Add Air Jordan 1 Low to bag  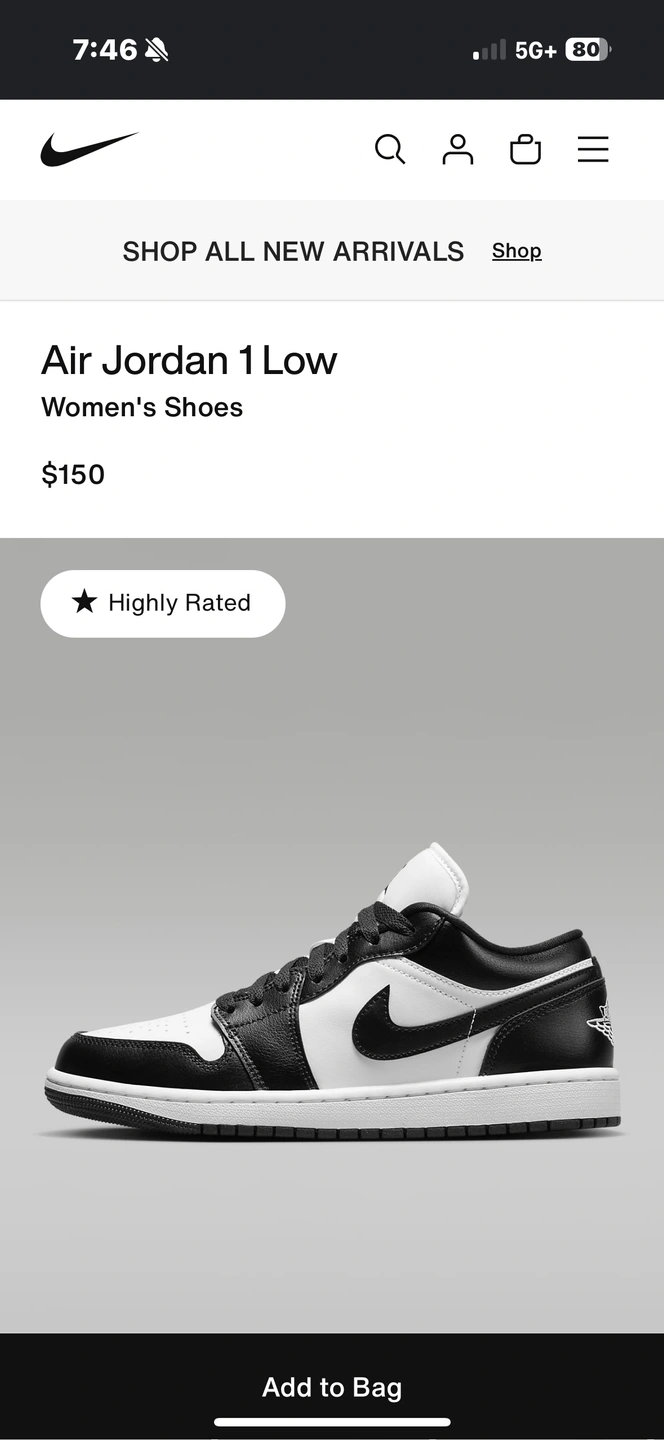click(x=332, y=1387)
